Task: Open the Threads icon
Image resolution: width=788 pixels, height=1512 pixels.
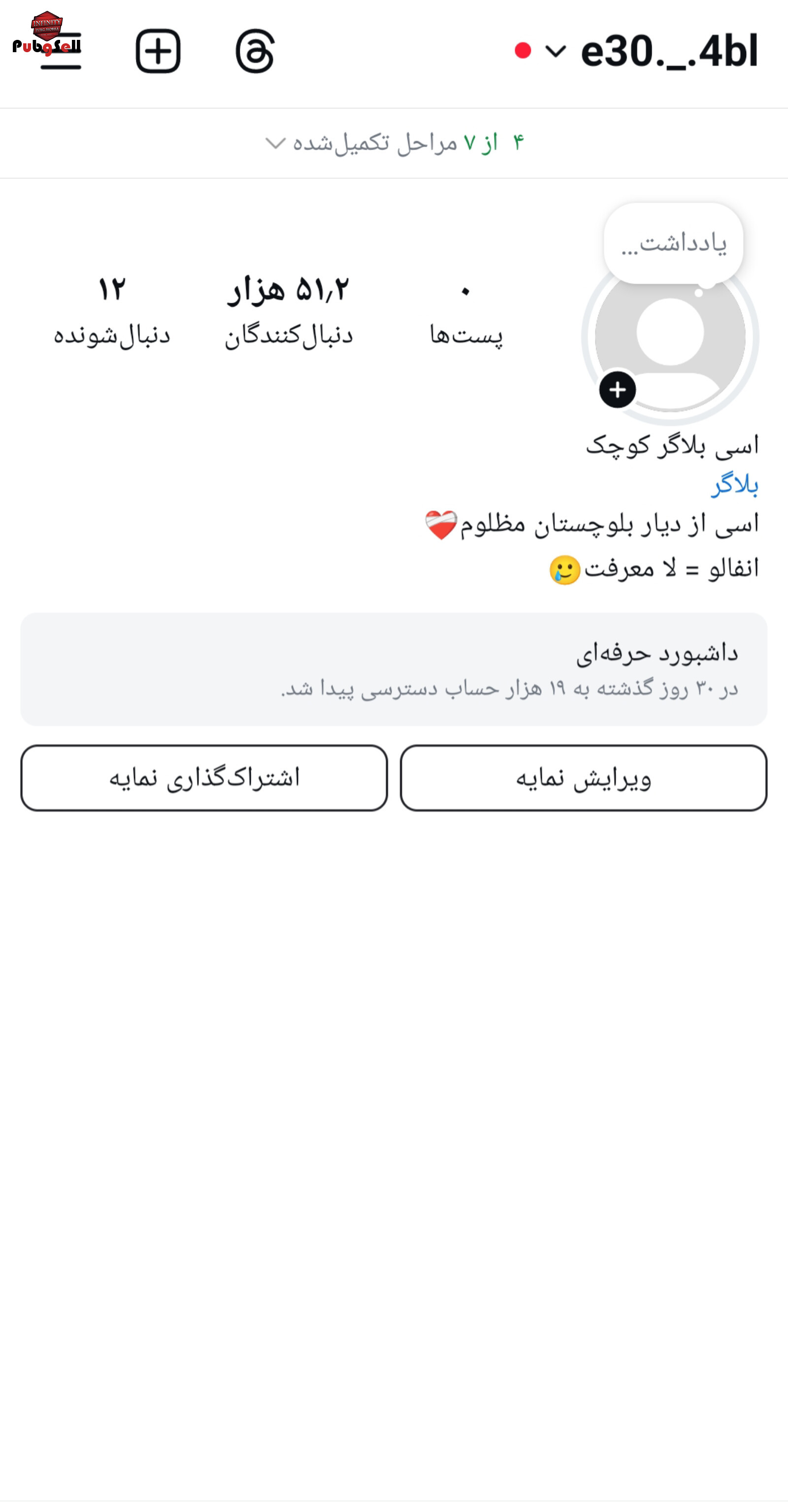Action: point(255,51)
